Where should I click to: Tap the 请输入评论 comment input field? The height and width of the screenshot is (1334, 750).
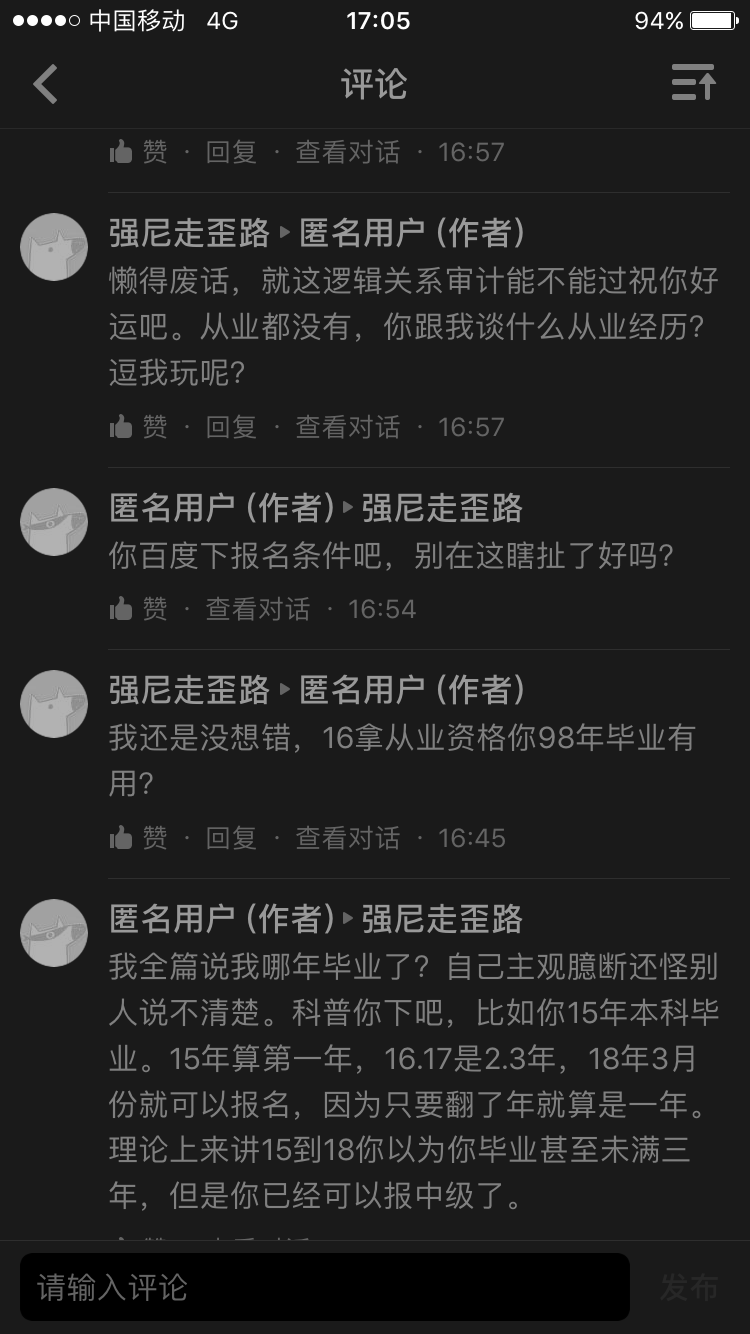coord(320,1288)
